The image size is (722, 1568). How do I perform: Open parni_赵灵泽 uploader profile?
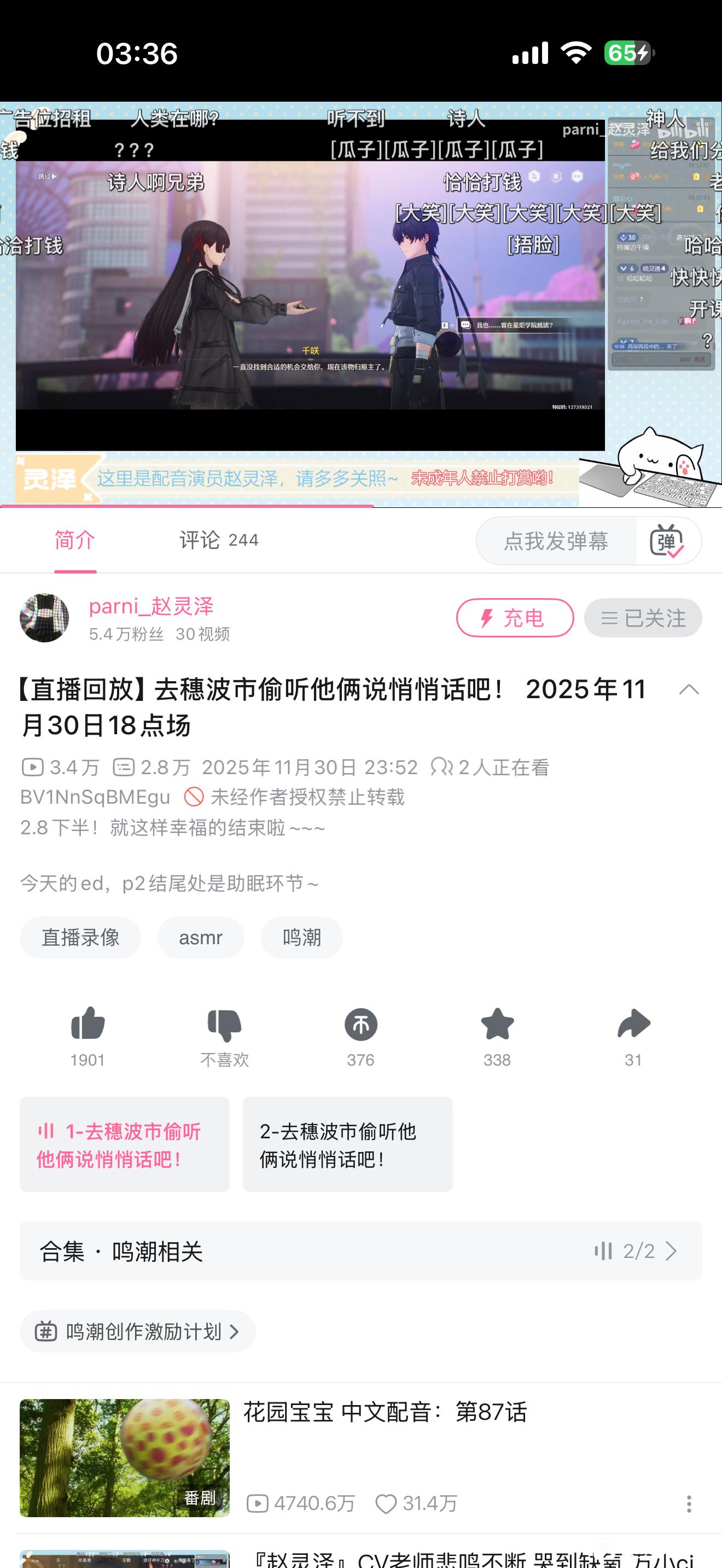click(150, 606)
